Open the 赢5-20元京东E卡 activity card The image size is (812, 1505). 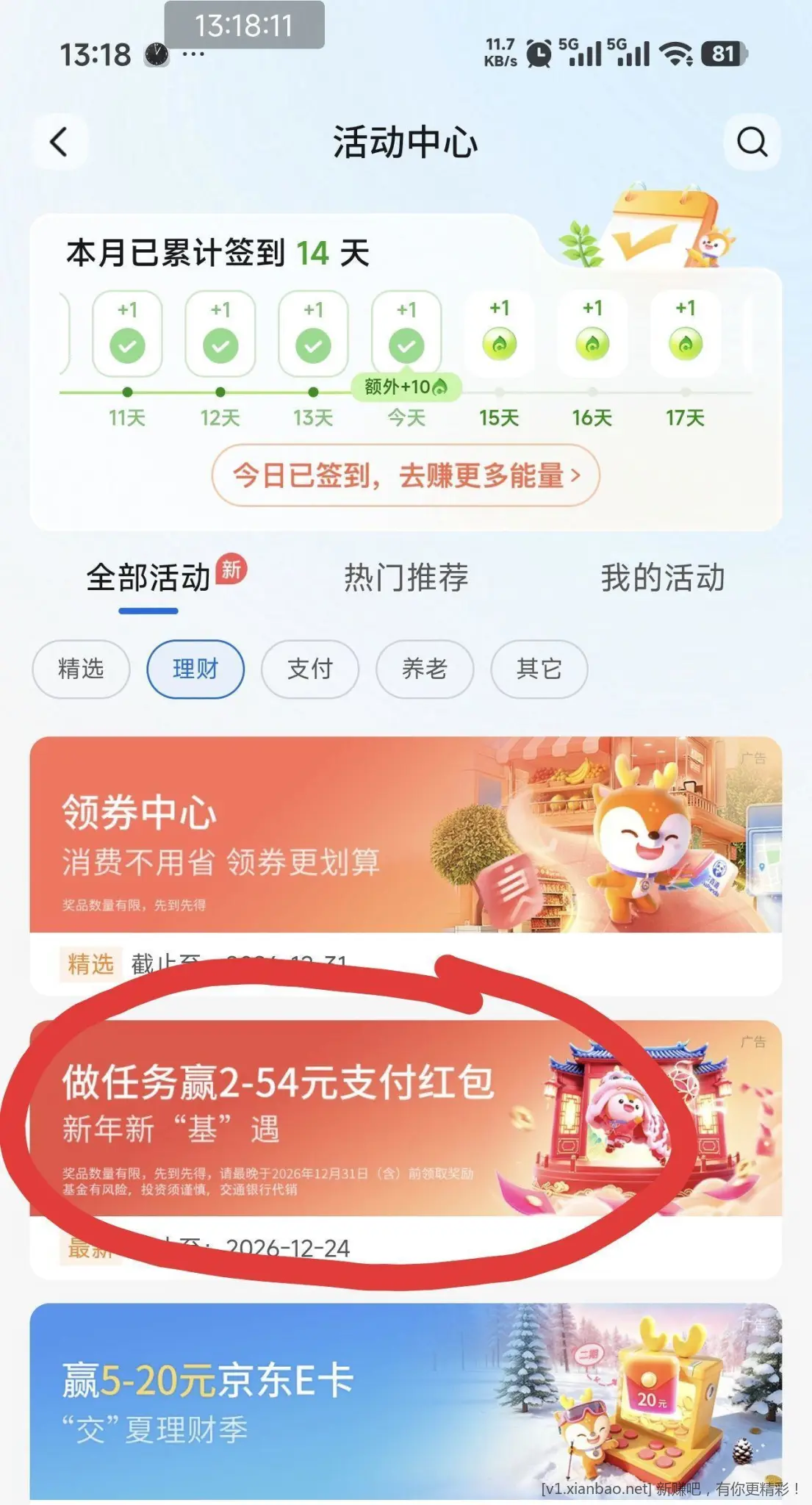coord(406,1401)
